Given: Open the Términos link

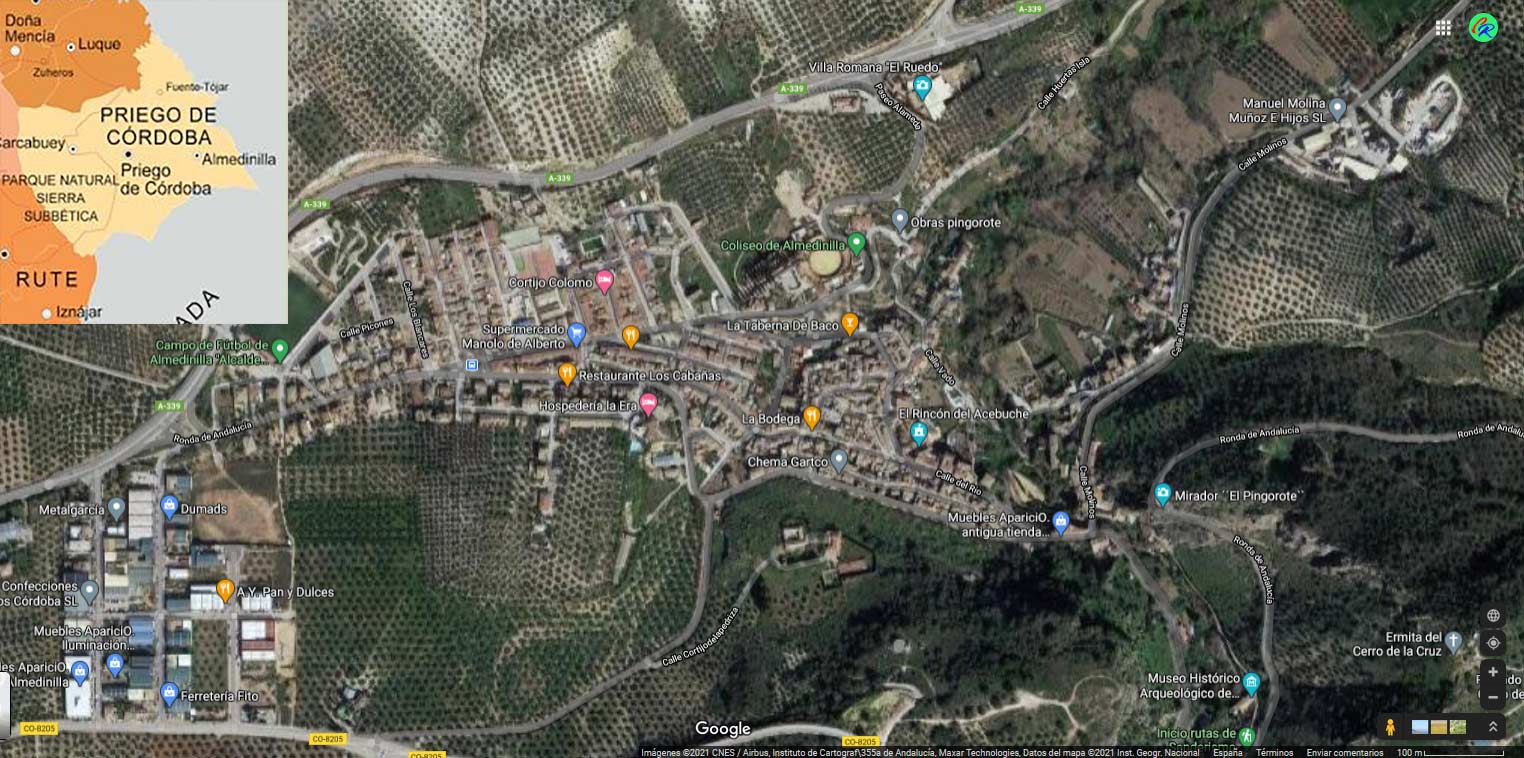Looking at the screenshot, I should click(1274, 752).
